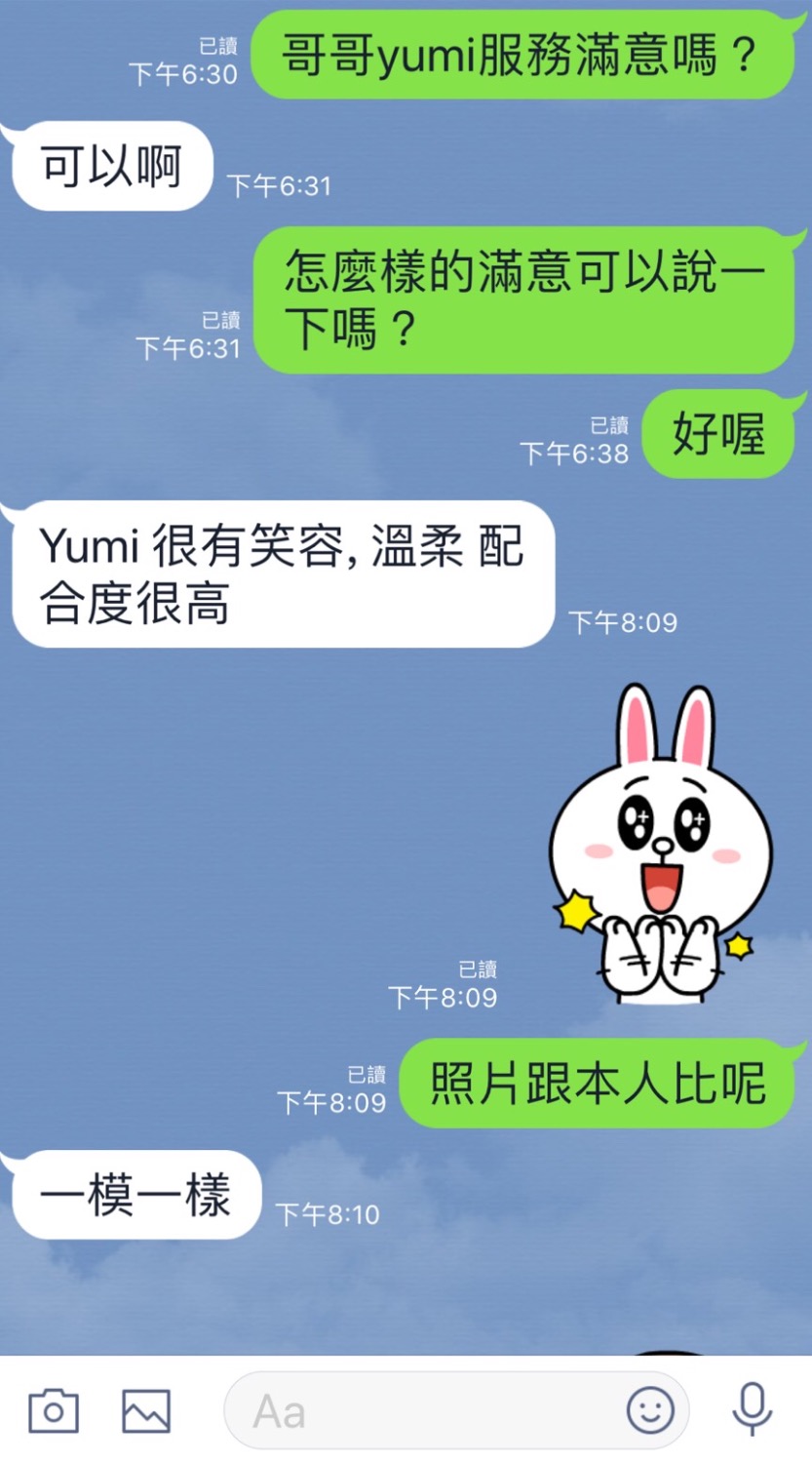
Task: Open the photo gallery picker
Action: click(146, 1410)
